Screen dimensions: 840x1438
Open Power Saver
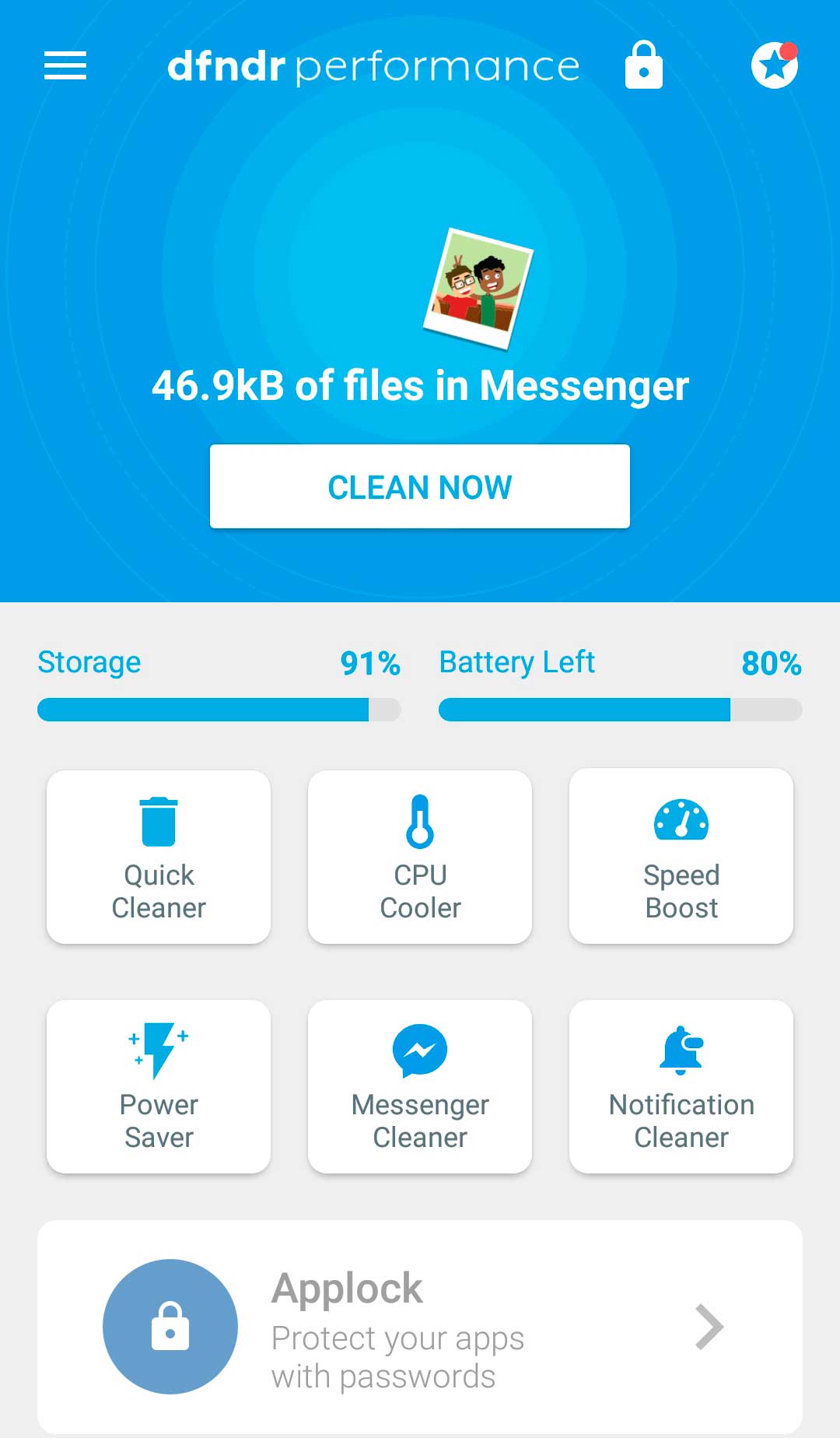(159, 1086)
